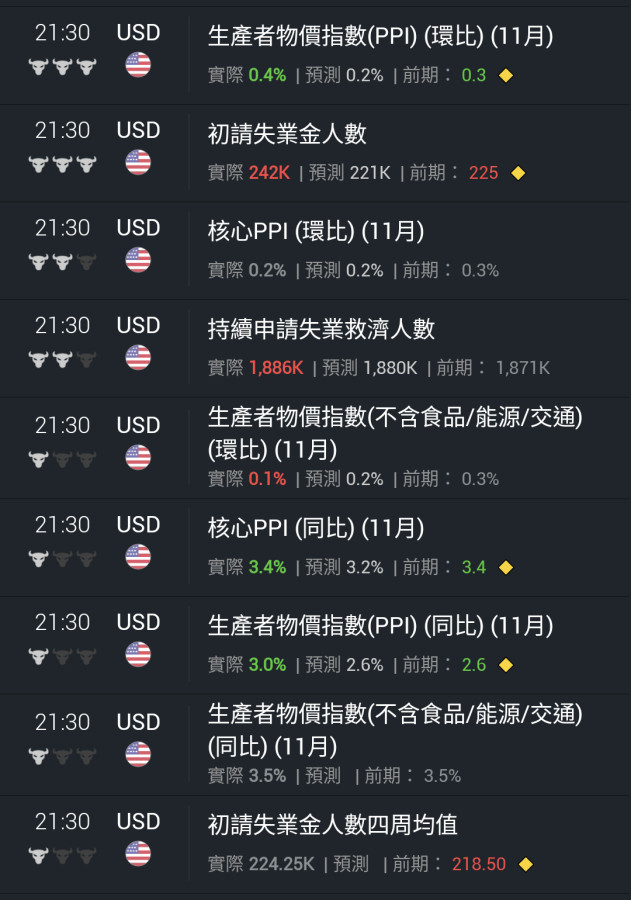The width and height of the screenshot is (631, 900).
Task: View the 初請失業金人數 242K event
Action: [288, 135]
